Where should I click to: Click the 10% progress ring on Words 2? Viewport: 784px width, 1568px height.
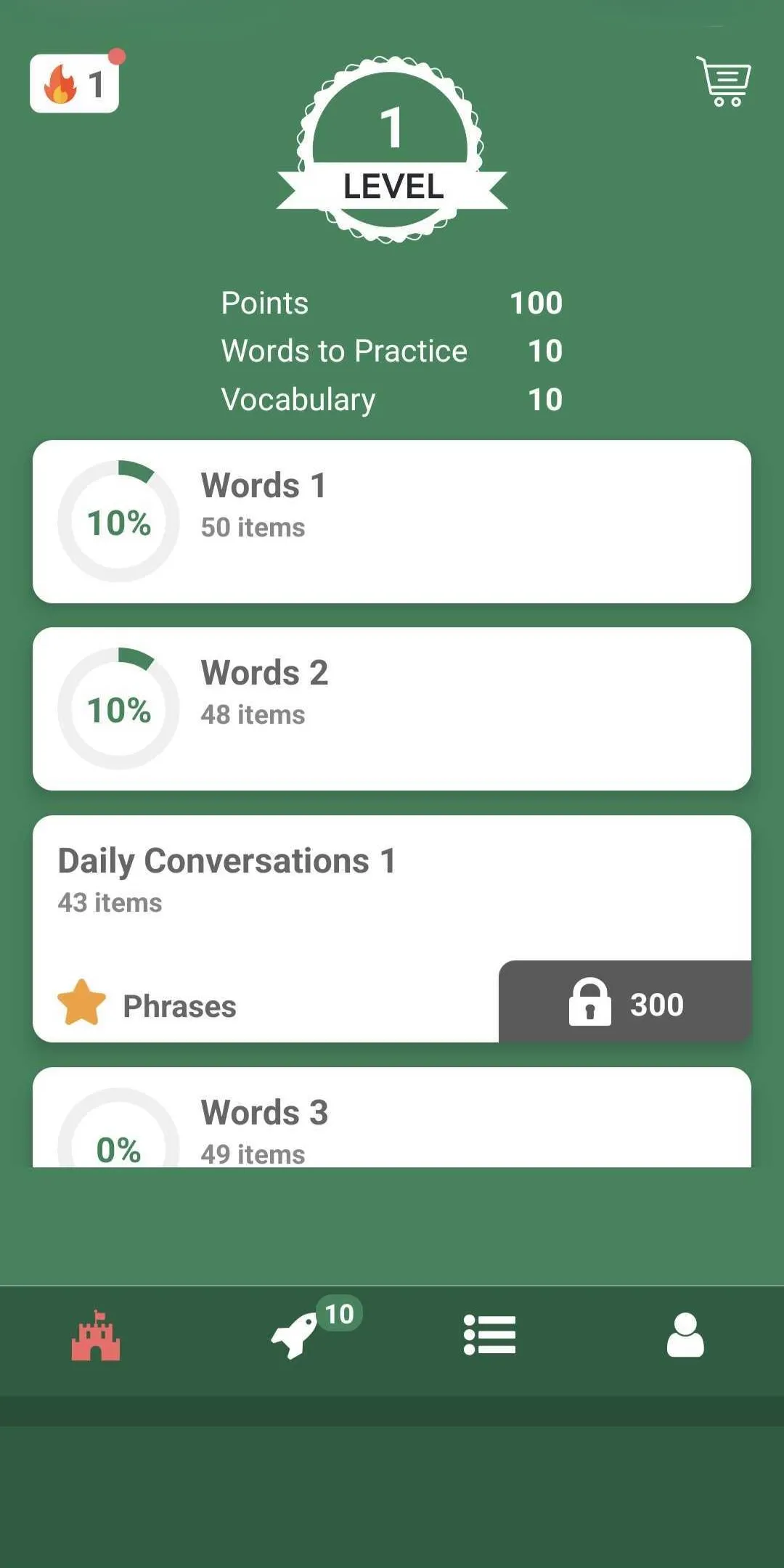click(x=118, y=708)
